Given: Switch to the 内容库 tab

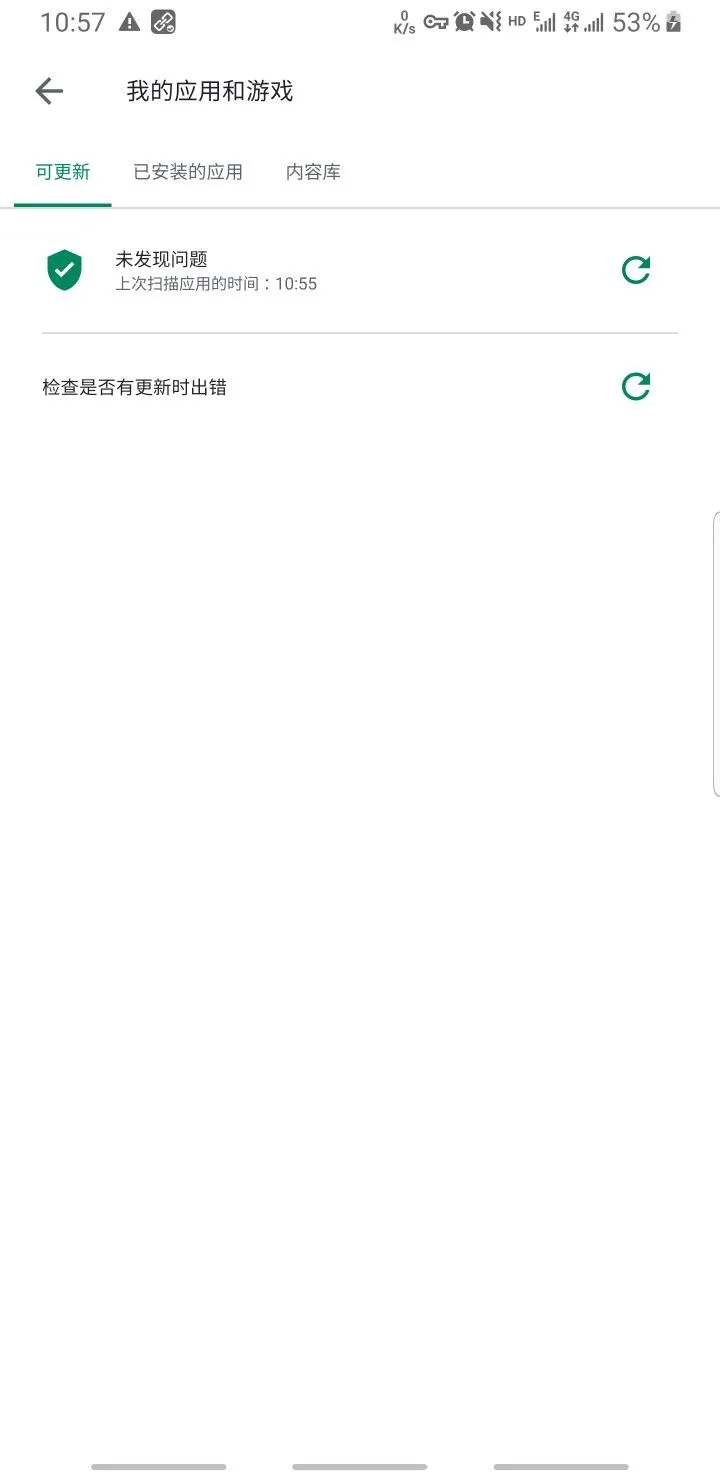Looking at the screenshot, I should click(x=313, y=172).
